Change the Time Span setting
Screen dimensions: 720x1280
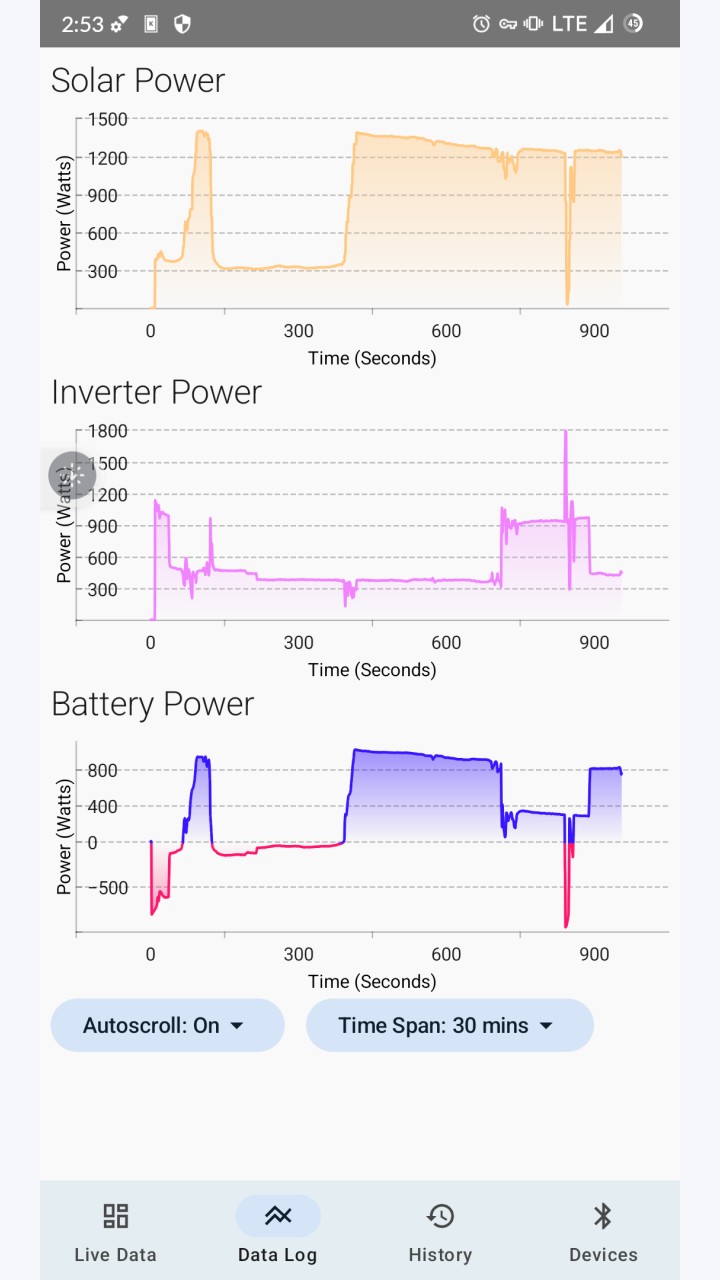coord(449,1025)
